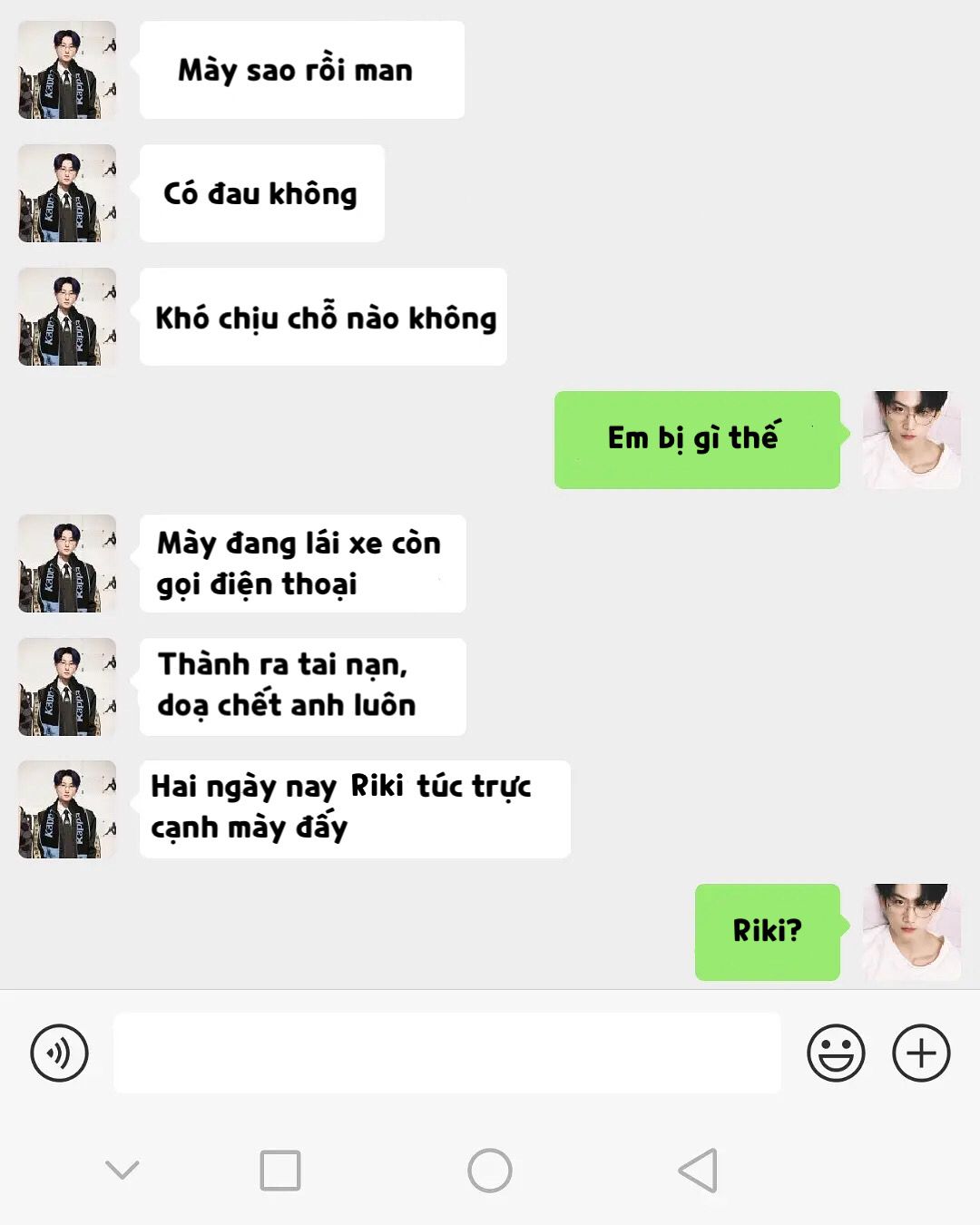
Task: Go back using the system back button
Action: coord(698,1171)
